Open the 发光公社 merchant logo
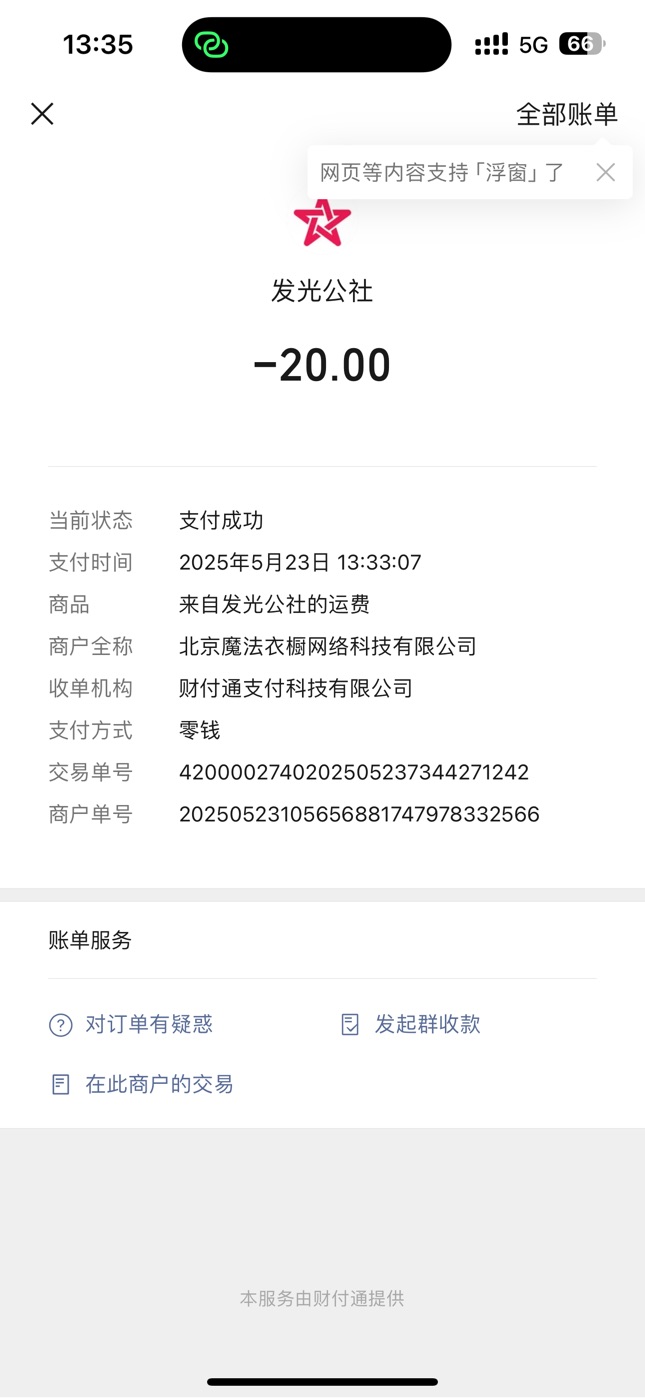The height and width of the screenshot is (1398, 645). pyautogui.click(x=322, y=222)
